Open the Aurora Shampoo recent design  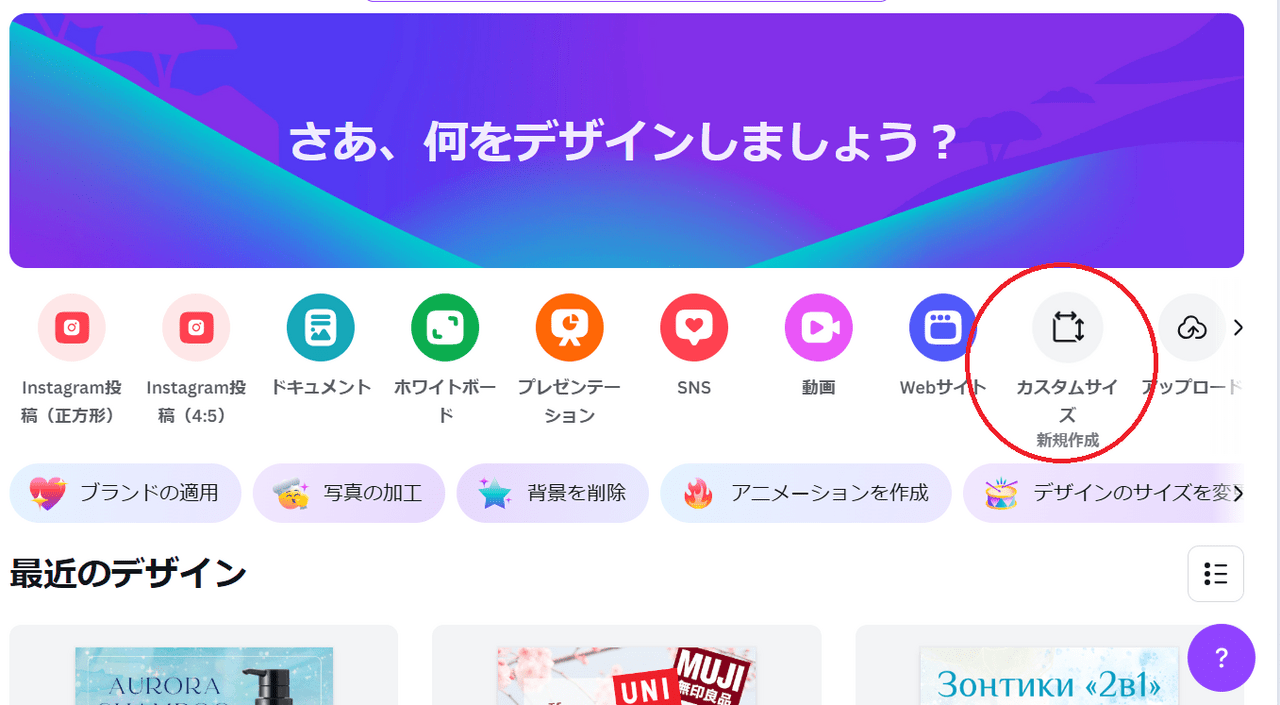click(204, 670)
